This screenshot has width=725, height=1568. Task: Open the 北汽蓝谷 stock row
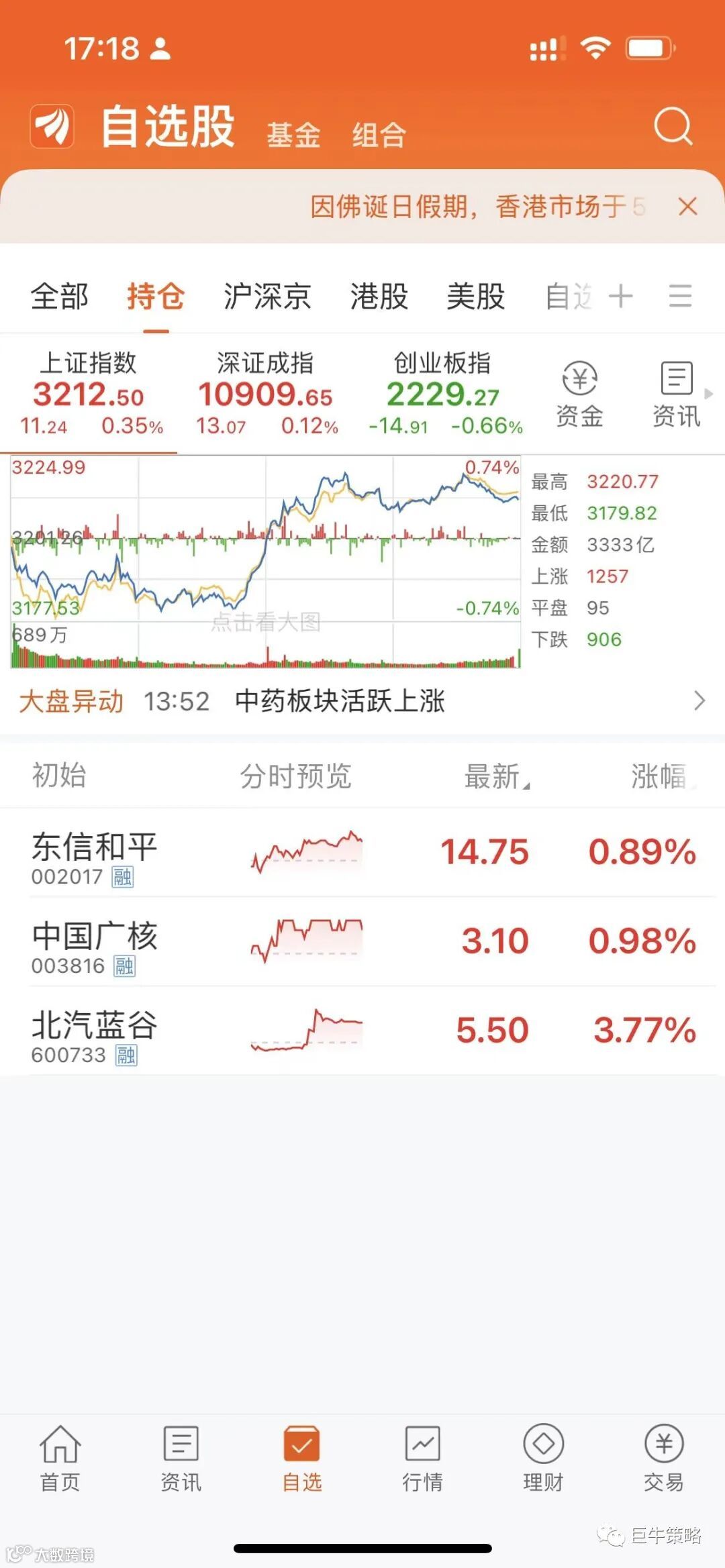click(x=362, y=1031)
